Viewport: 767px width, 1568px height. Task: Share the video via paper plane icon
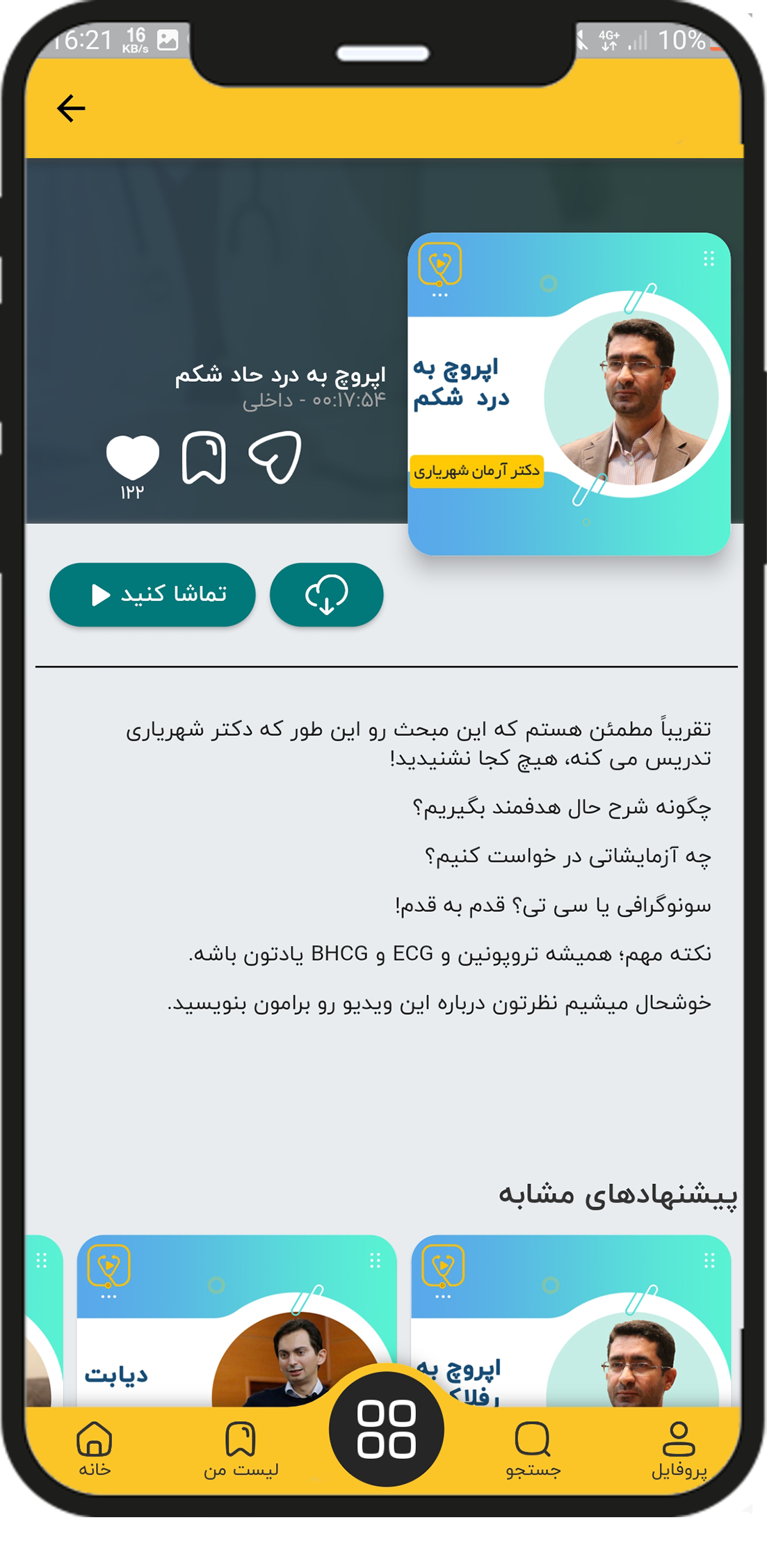[275, 457]
